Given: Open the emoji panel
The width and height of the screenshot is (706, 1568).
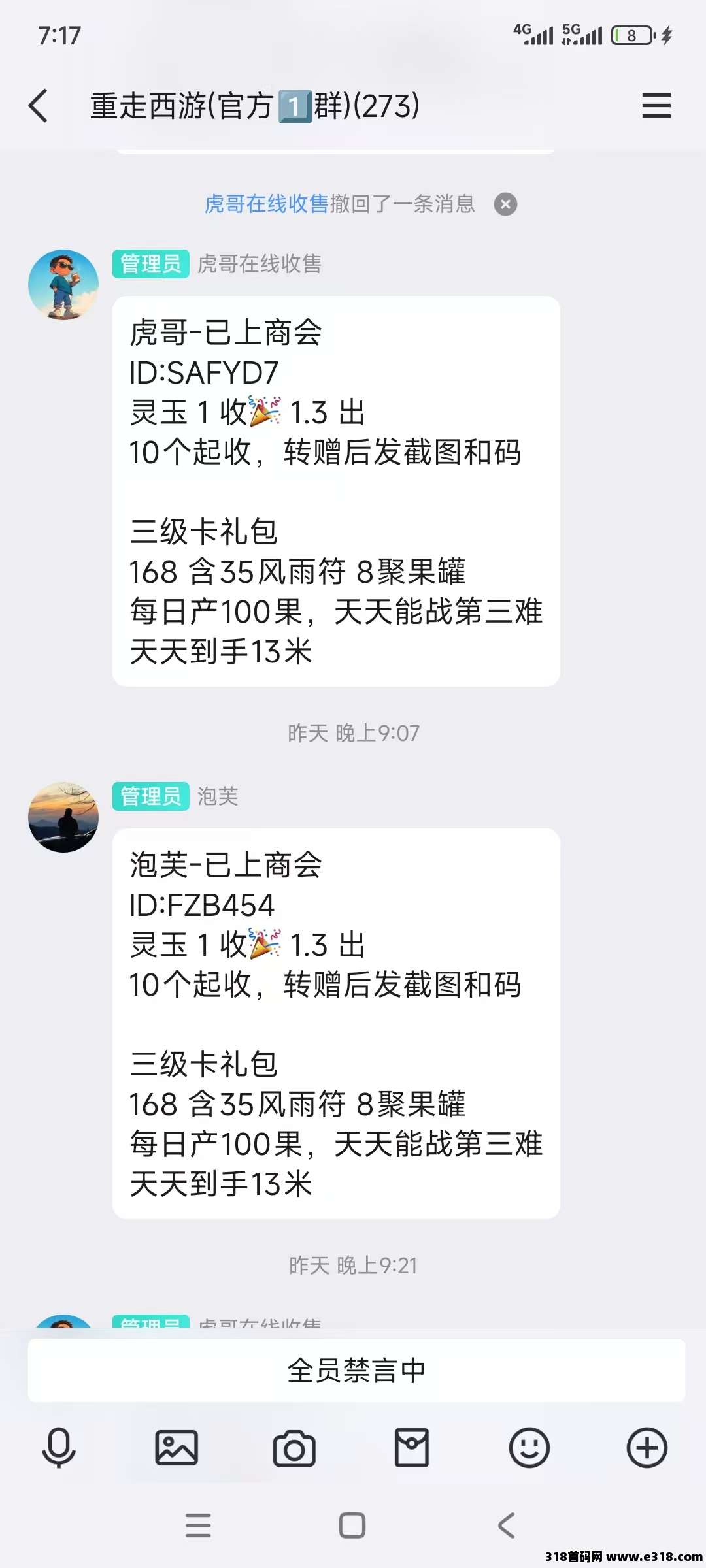Looking at the screenshot, I should pos(529,1448).
